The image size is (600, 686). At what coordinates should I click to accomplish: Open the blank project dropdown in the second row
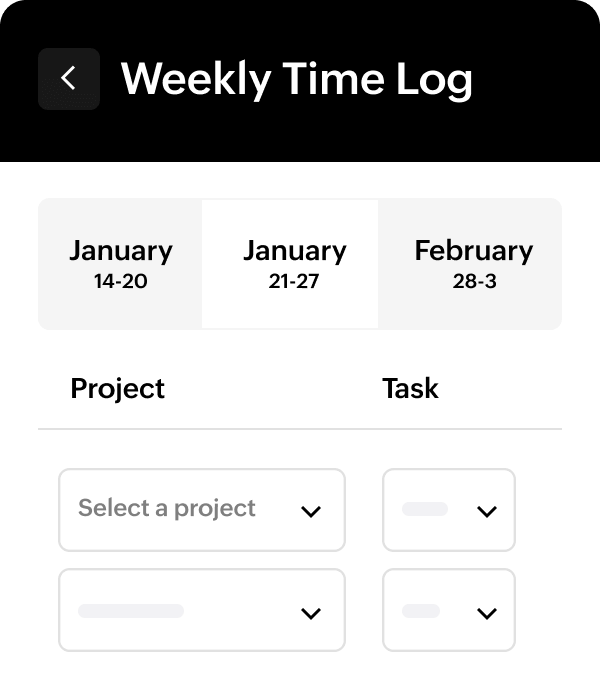tap(201, 611)
